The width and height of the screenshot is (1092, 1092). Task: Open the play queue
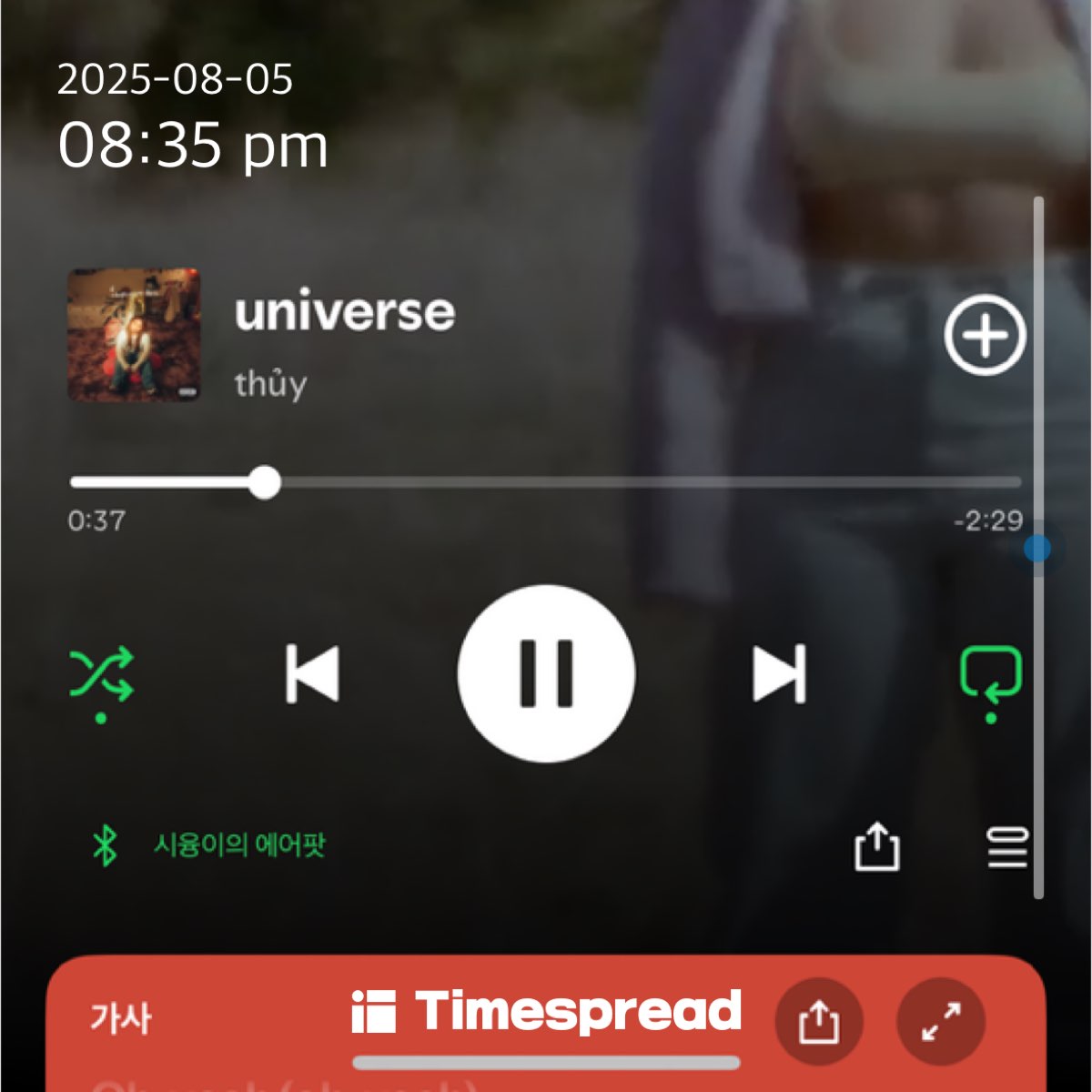(x=1007, y=847)
